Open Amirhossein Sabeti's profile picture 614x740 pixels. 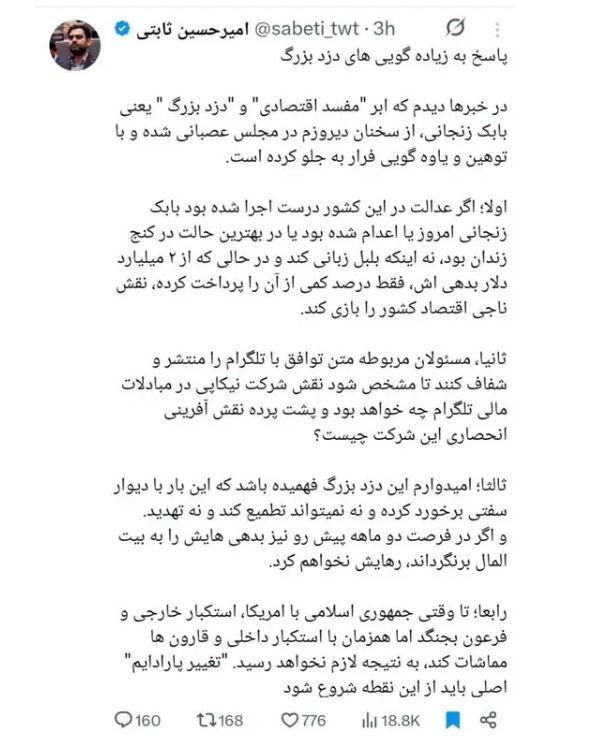pos(76,44)
